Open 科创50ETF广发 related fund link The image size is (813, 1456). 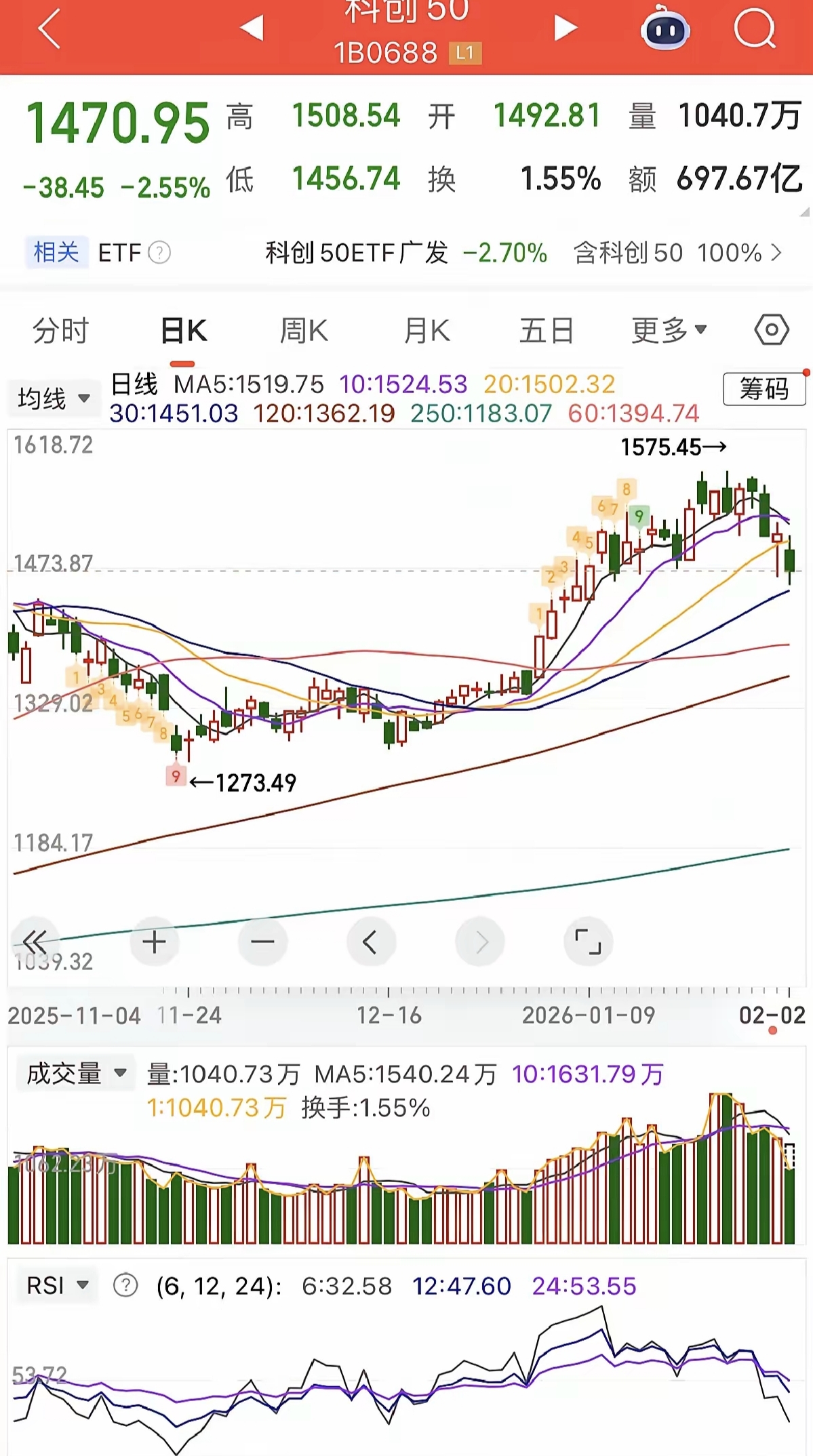pos(356,252)
